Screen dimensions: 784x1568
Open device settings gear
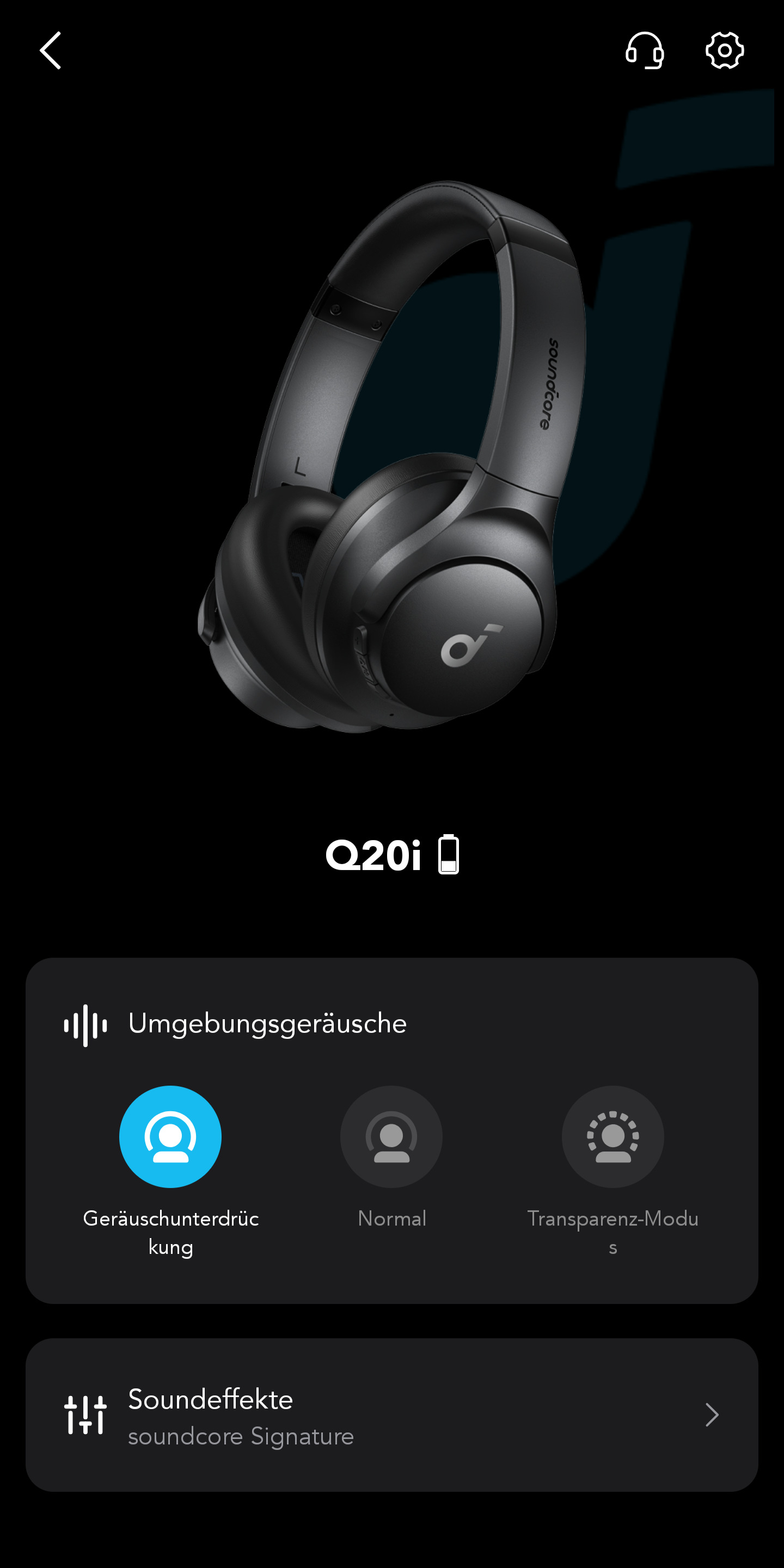724,51
